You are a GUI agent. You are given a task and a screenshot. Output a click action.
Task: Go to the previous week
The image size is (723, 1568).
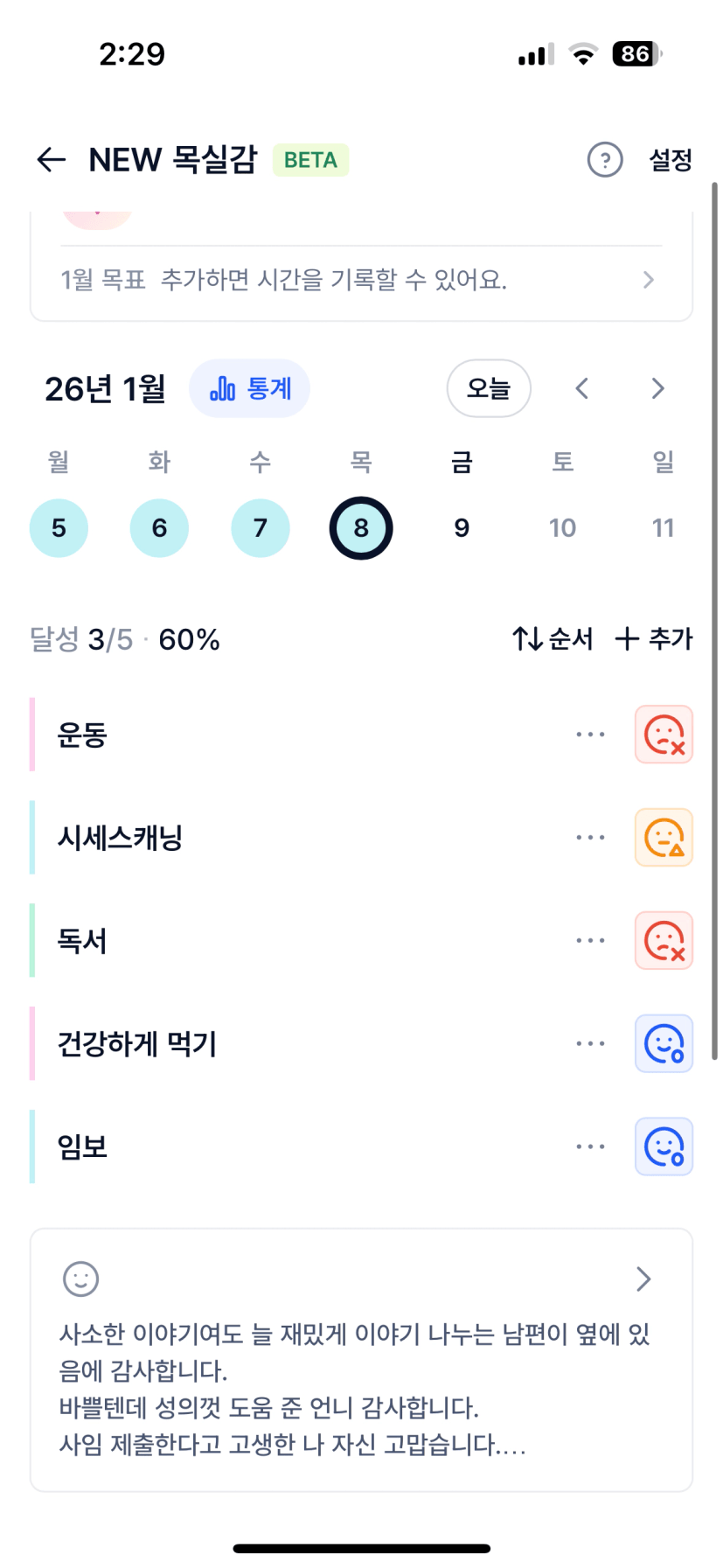point(582,388)
